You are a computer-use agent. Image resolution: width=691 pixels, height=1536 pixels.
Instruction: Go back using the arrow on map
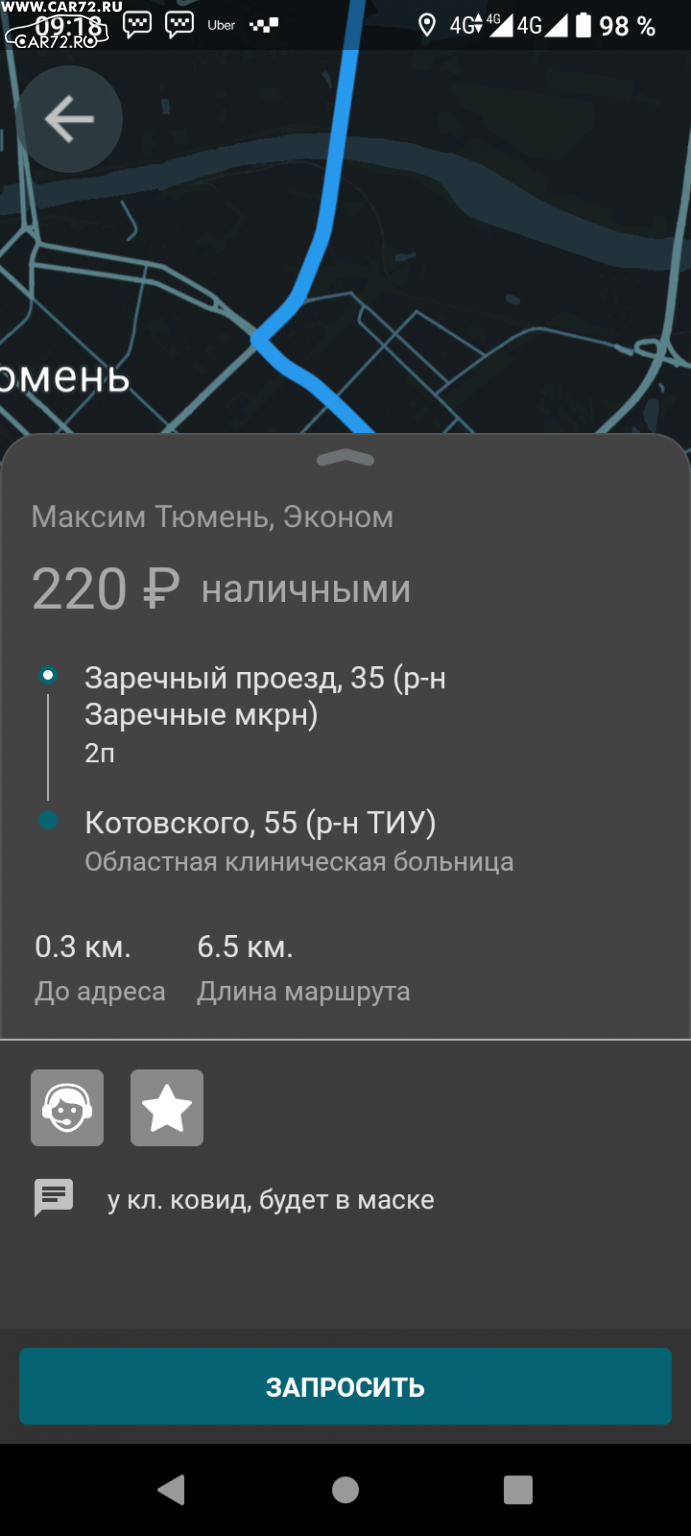(x=69, y=120)
